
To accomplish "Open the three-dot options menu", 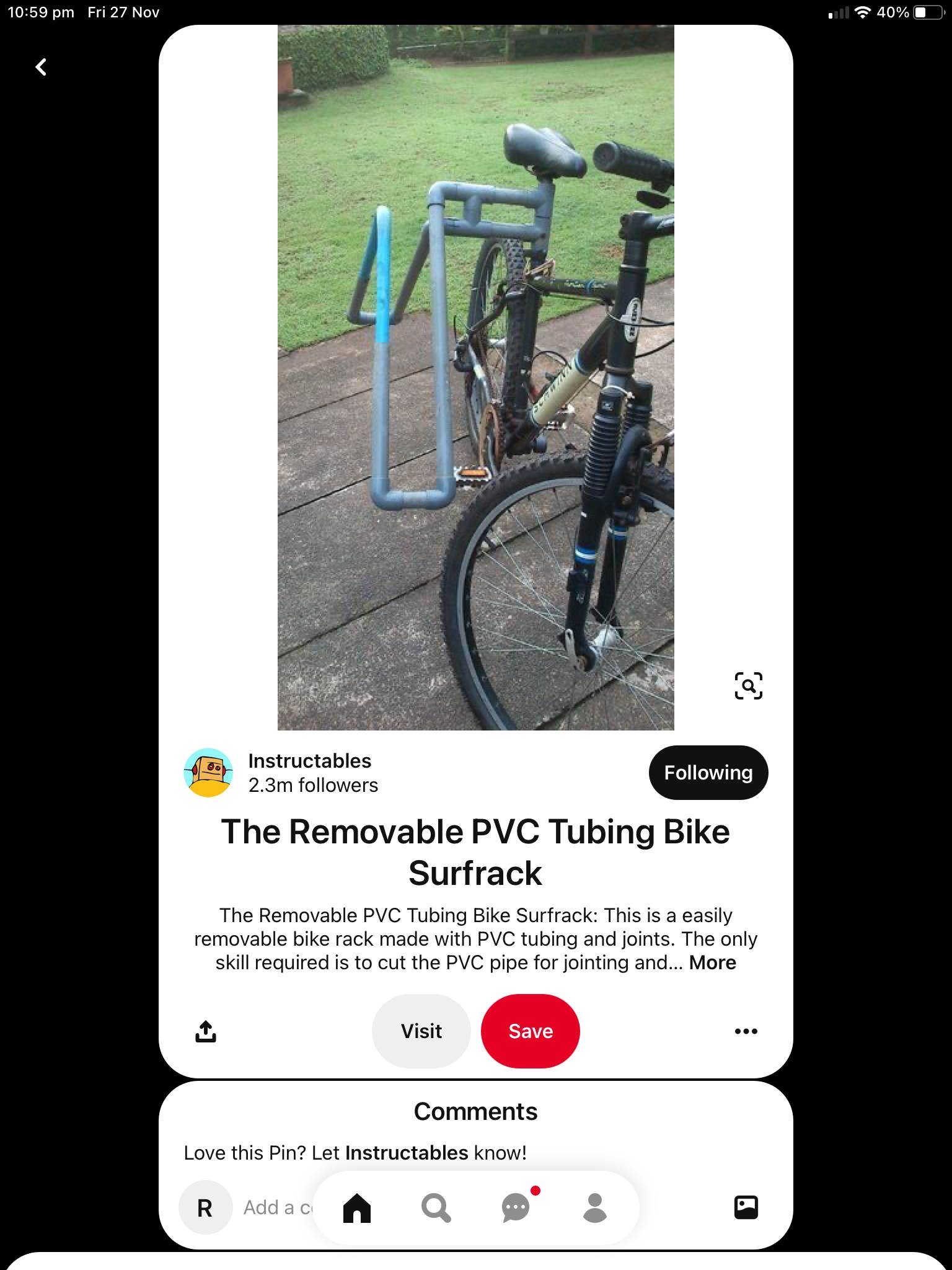I will (x=746, y=1031).
